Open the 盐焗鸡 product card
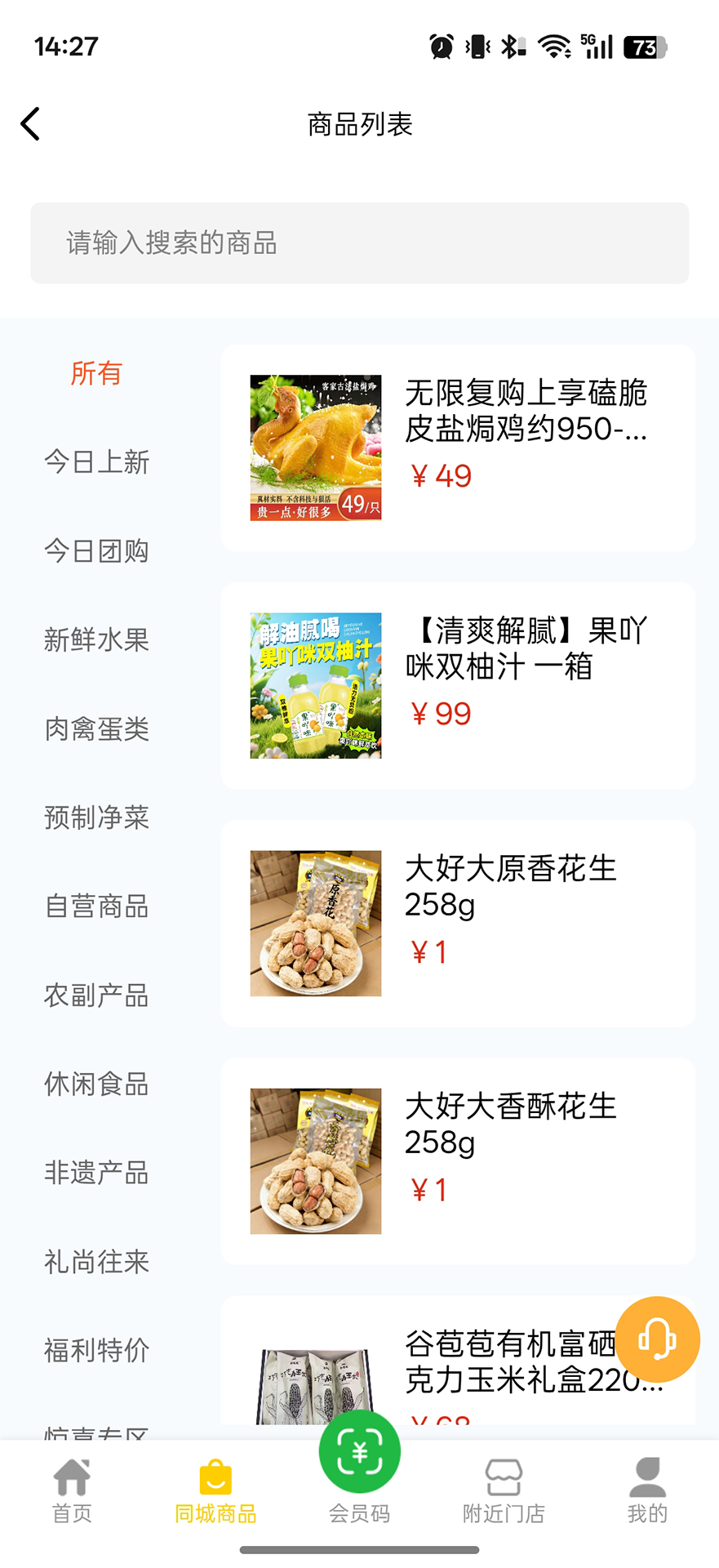 tap(458, 448)
